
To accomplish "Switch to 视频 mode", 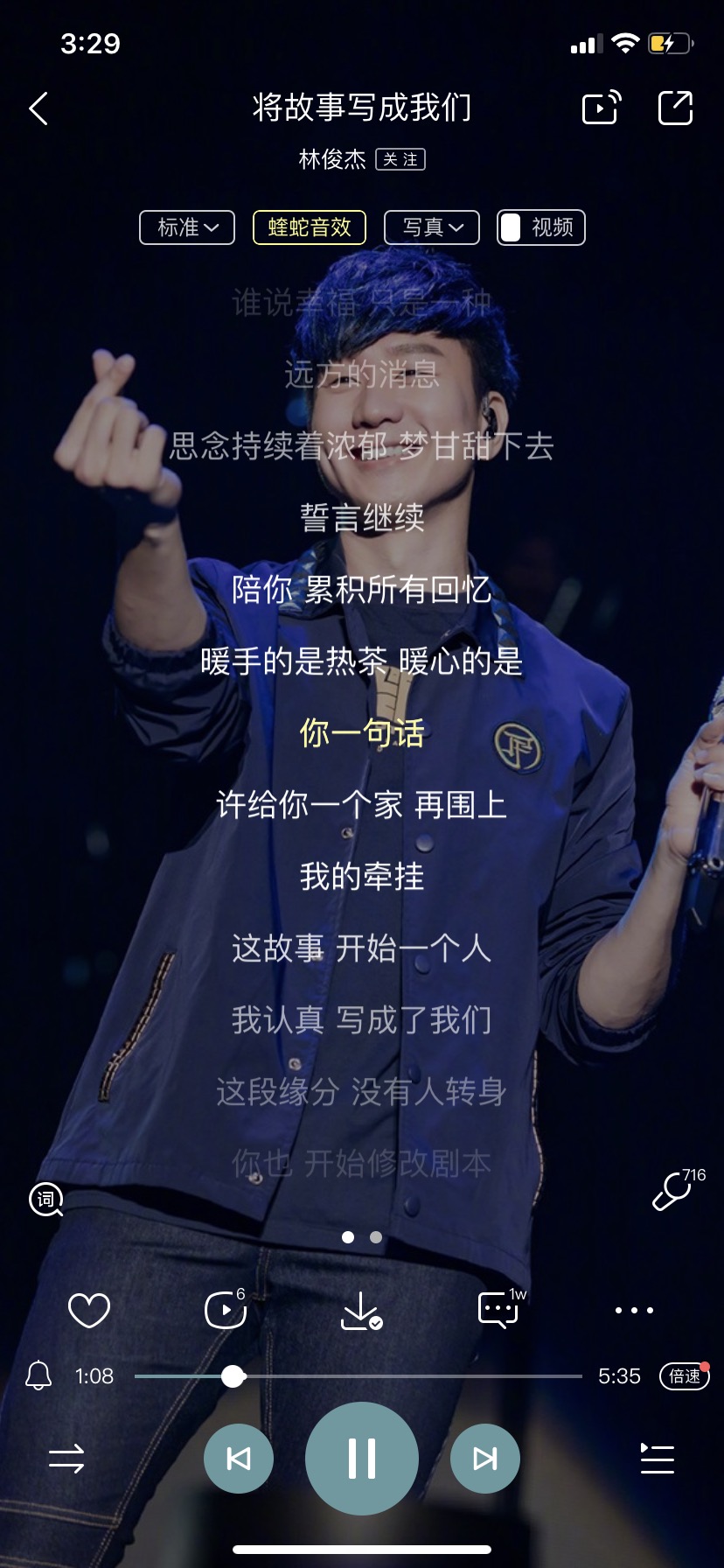I will point(540,227).
